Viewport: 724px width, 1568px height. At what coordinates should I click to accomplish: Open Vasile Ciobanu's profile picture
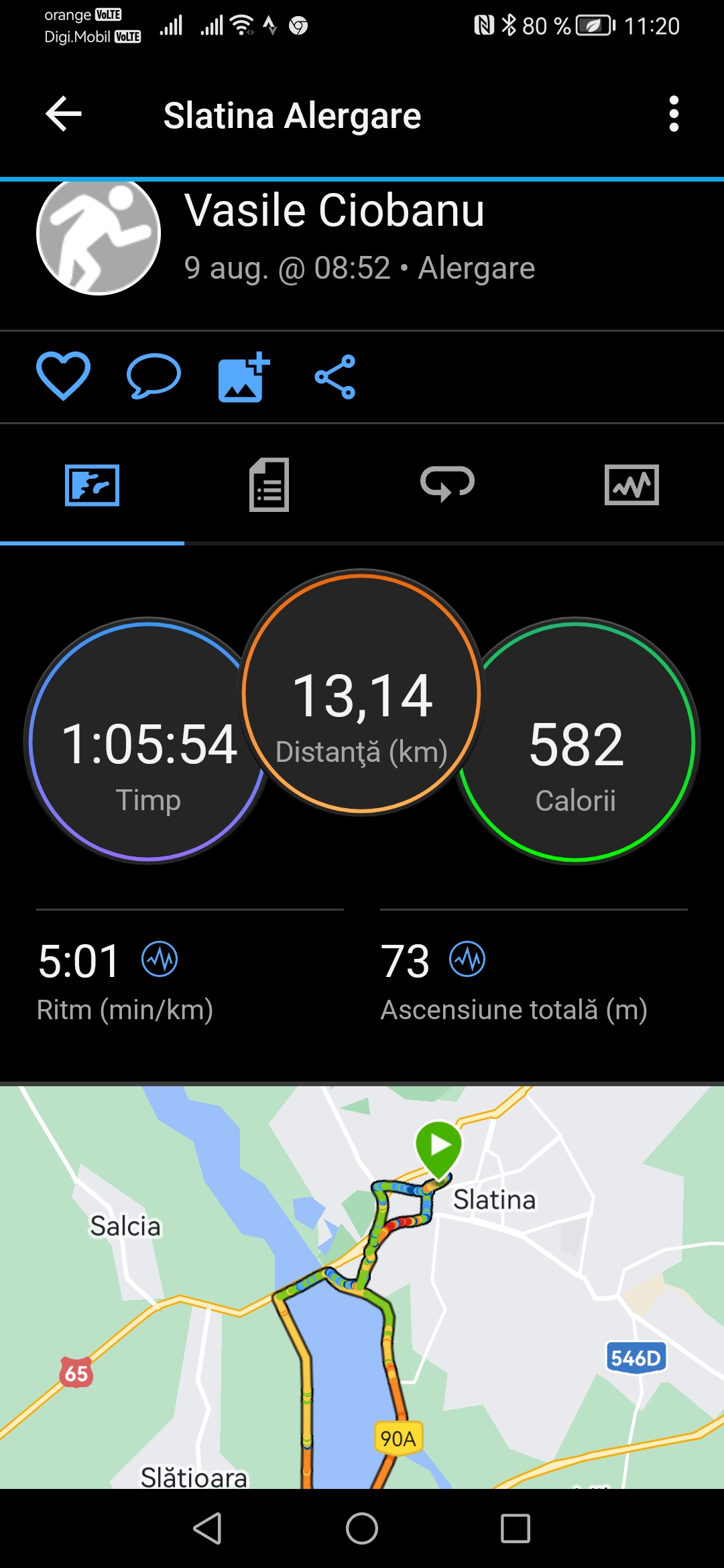(x=99, y=234)
